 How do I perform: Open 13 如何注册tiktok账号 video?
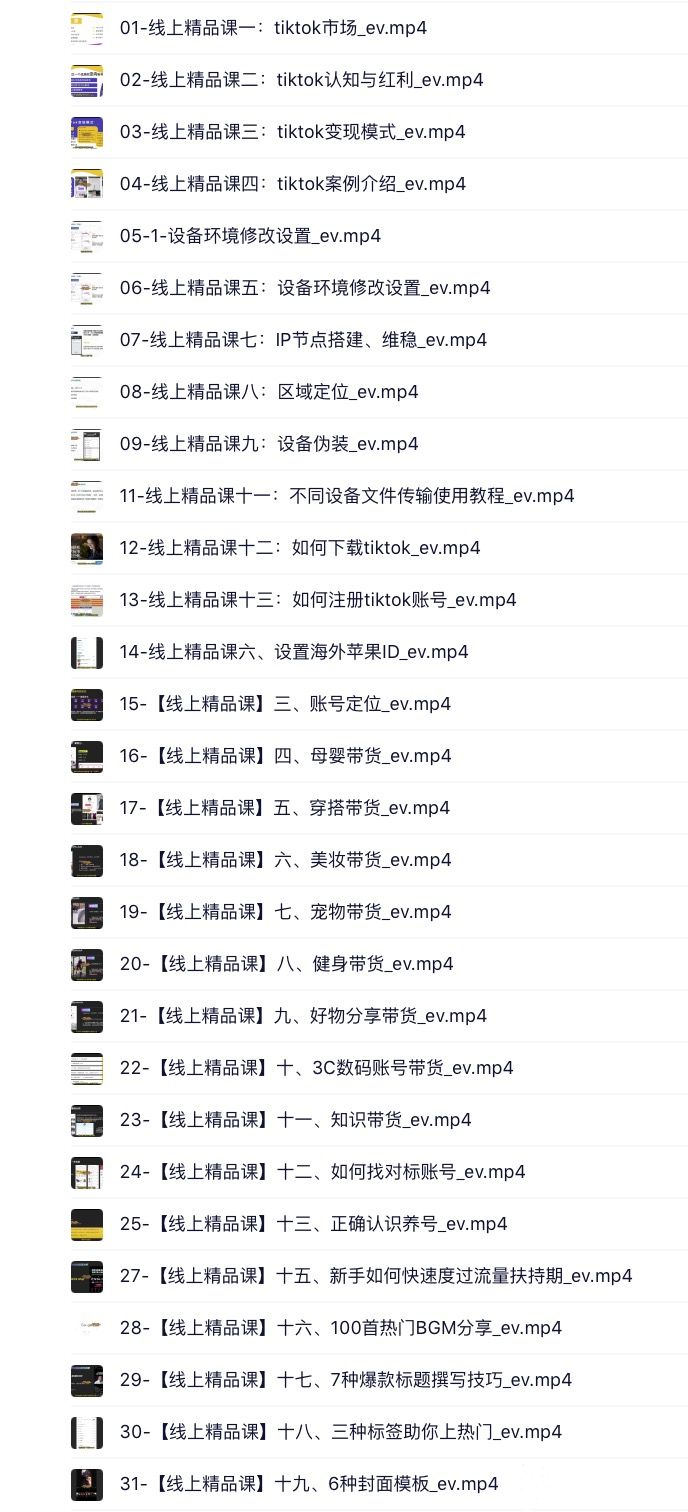tap(318, 600)
